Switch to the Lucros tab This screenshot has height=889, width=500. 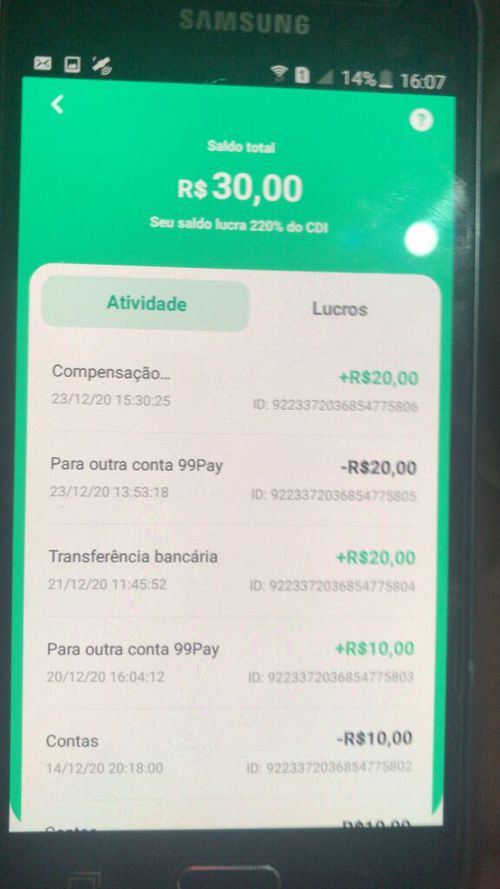coord(340,310)
